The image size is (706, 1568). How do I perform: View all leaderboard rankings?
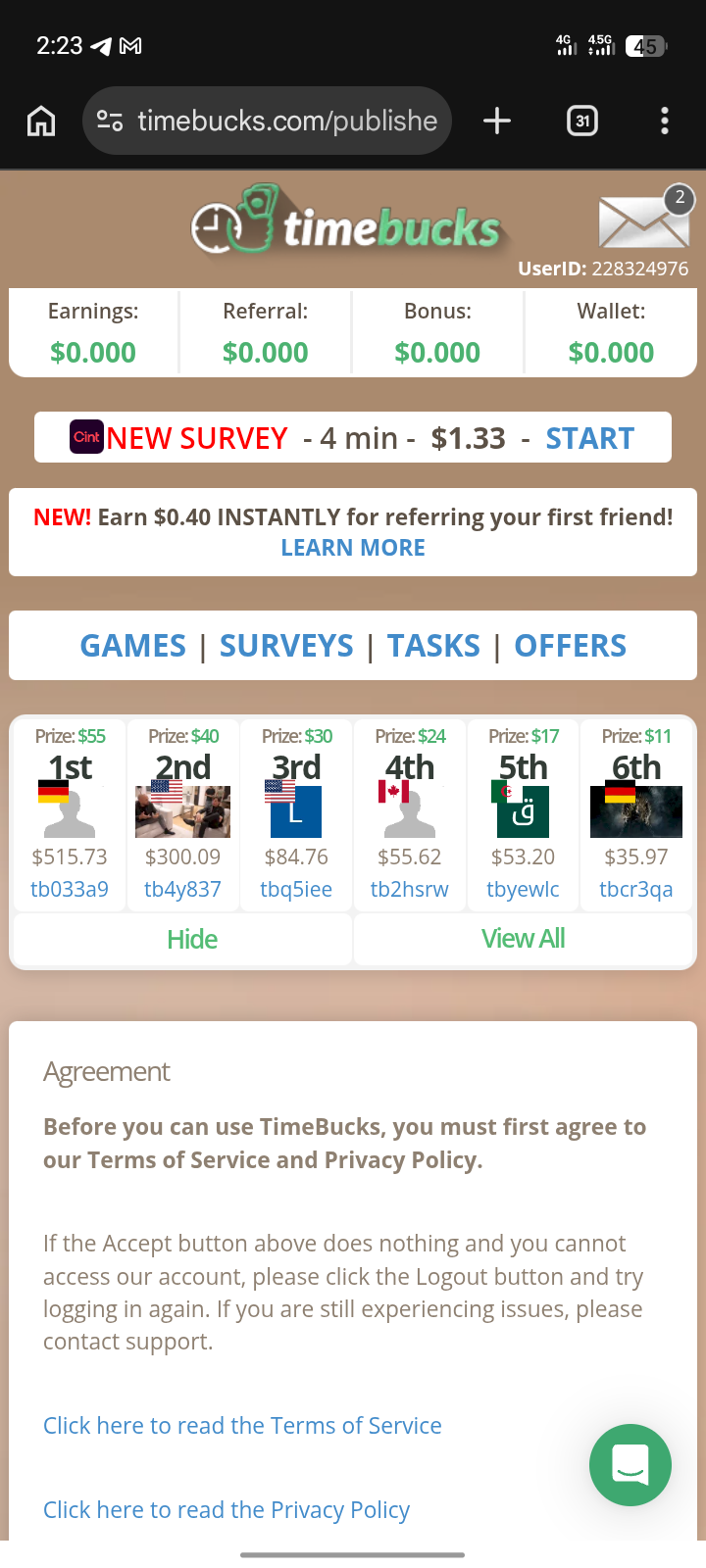523,939
